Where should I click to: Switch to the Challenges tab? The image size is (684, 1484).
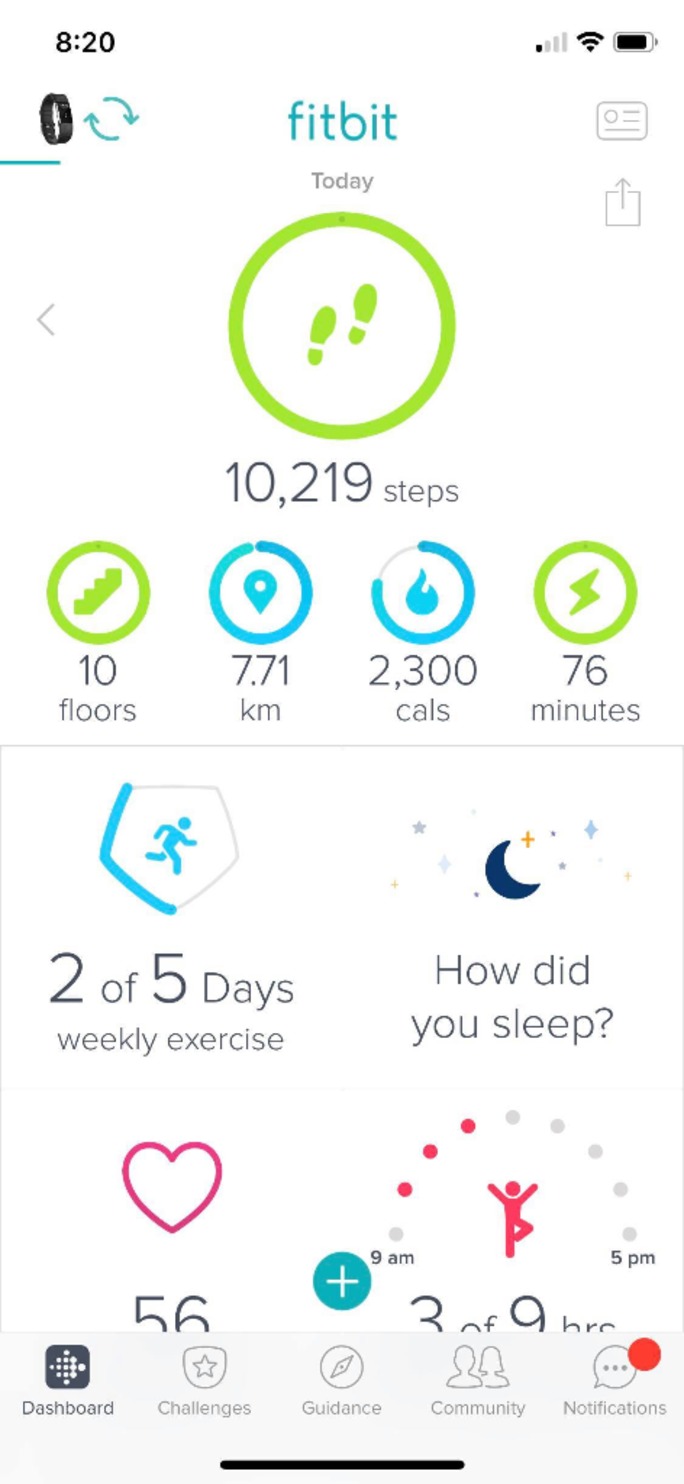[204, 1380]
